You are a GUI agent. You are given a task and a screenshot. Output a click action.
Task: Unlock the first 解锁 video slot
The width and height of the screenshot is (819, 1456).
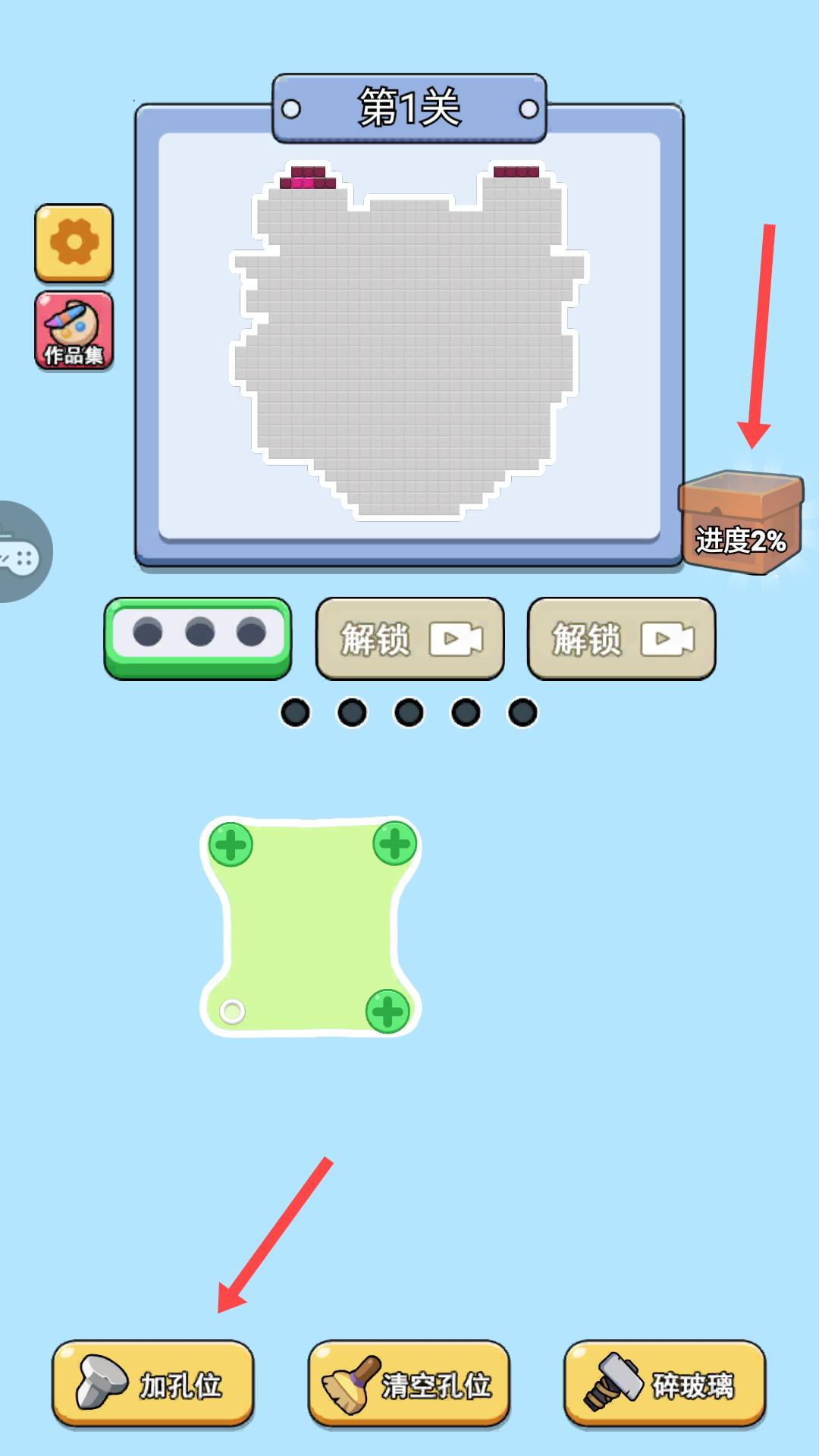410,639
